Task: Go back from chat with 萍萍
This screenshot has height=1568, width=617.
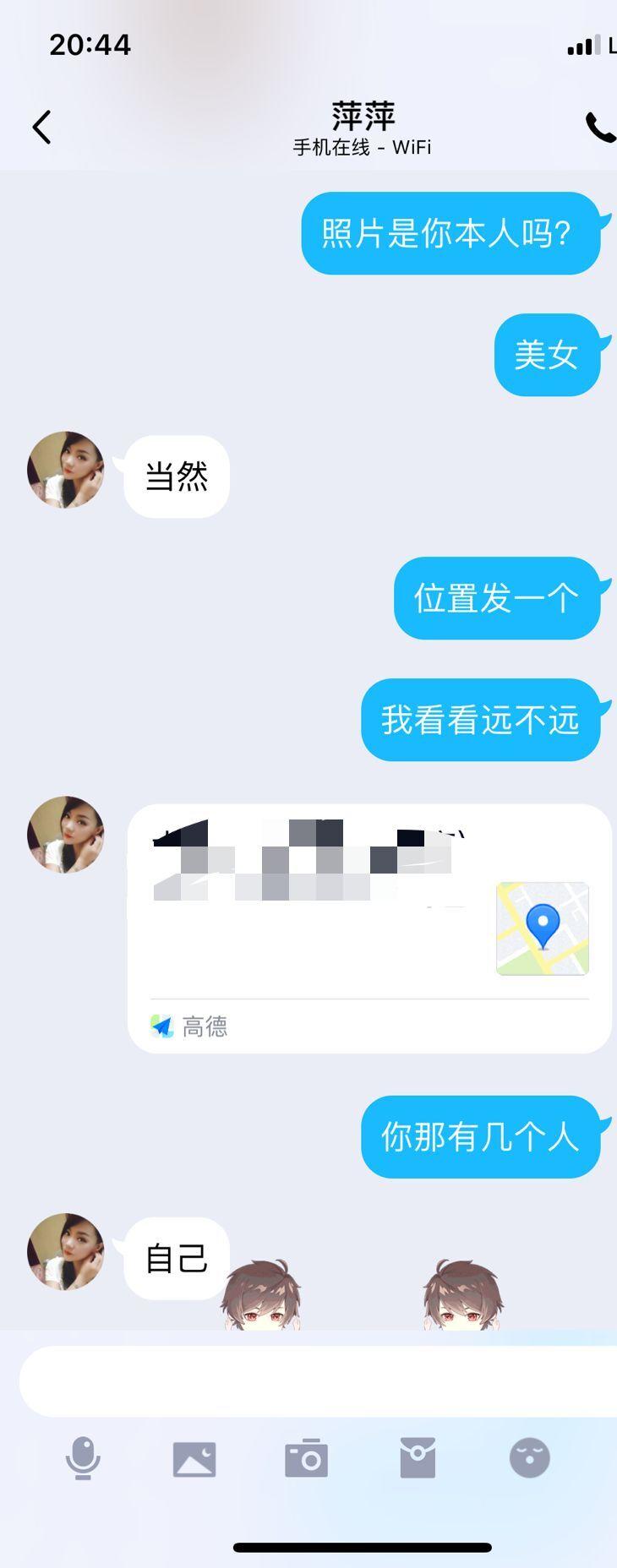Action: click(41, 128)
